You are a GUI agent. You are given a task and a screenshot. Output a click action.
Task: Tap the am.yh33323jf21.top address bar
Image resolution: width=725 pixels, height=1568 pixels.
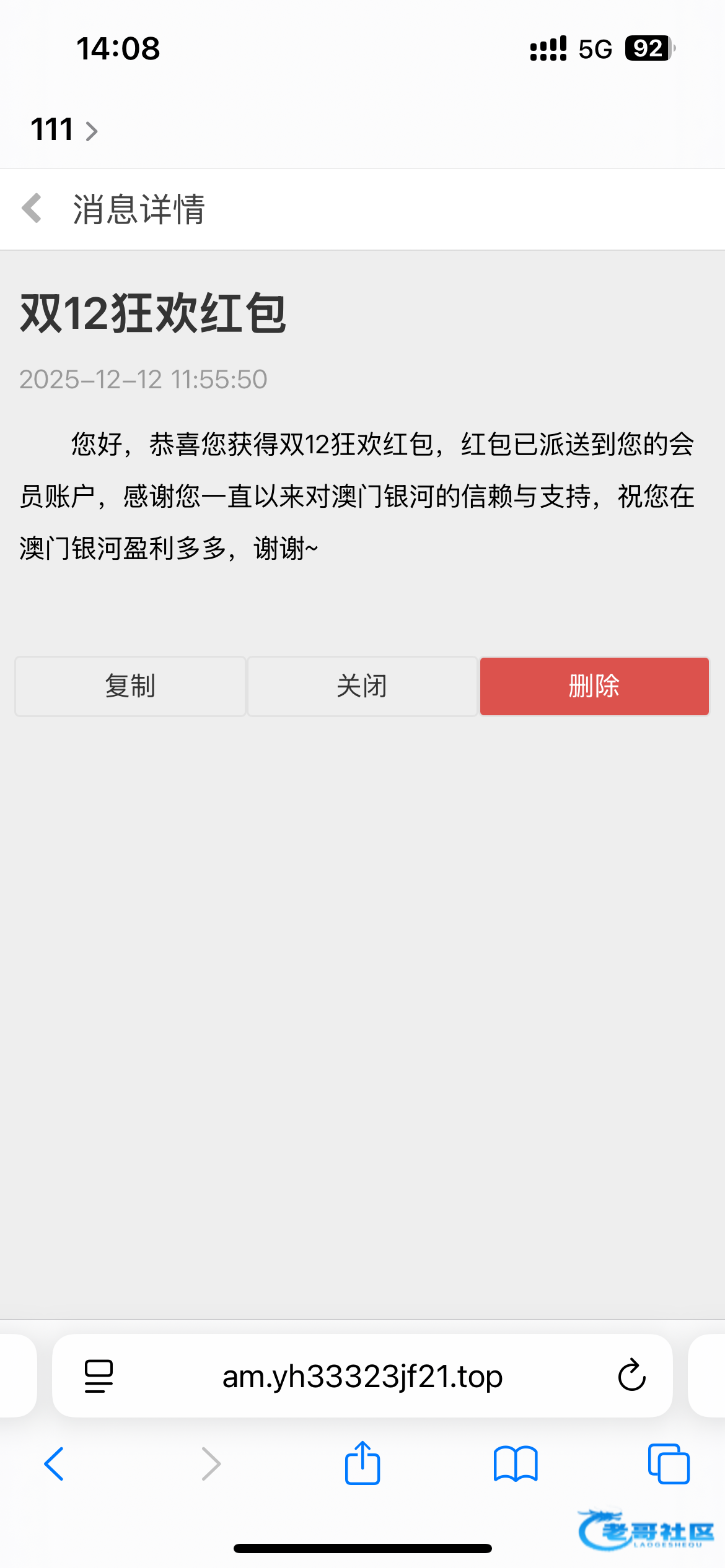(362, 1376)
